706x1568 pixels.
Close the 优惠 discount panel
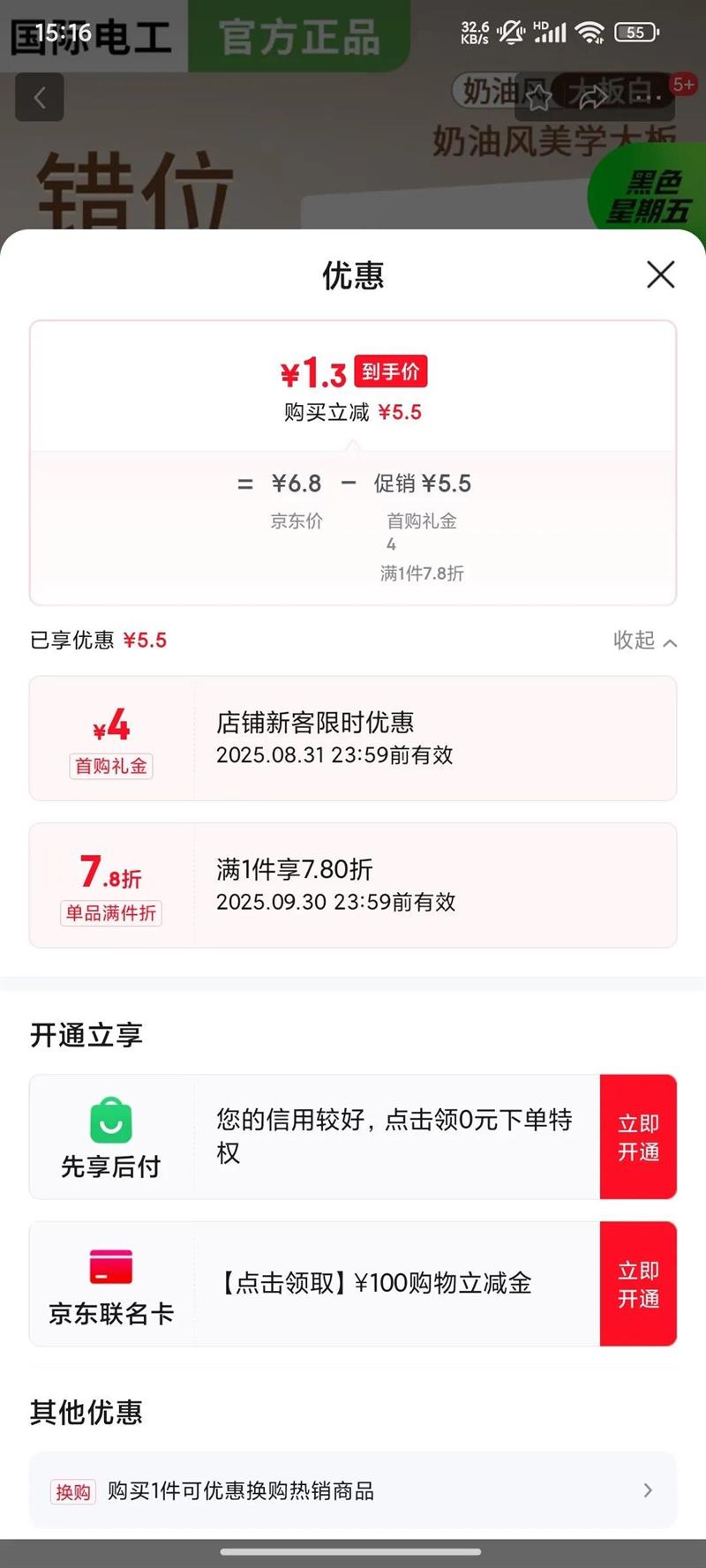[x=660, y=274]
